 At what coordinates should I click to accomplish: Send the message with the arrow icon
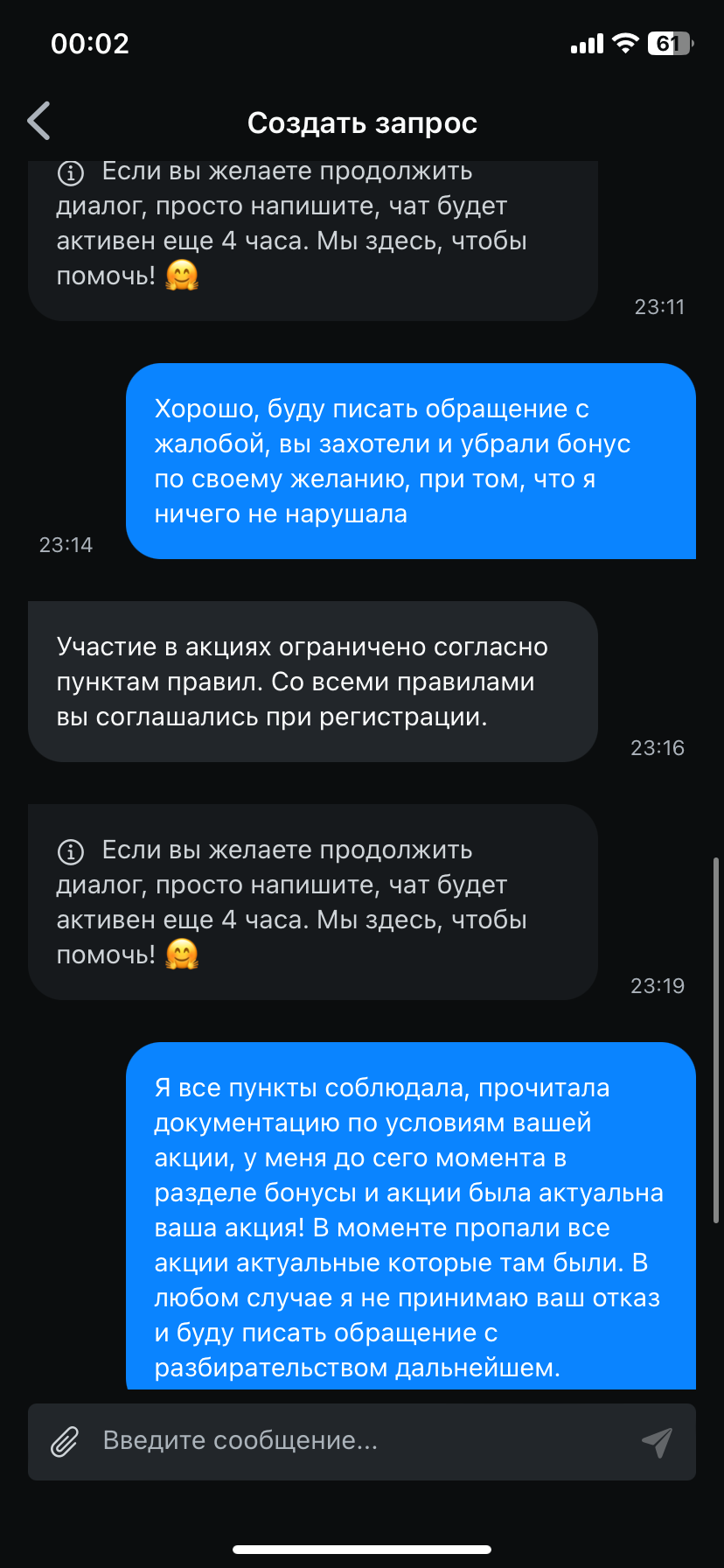pos(657,1441)
